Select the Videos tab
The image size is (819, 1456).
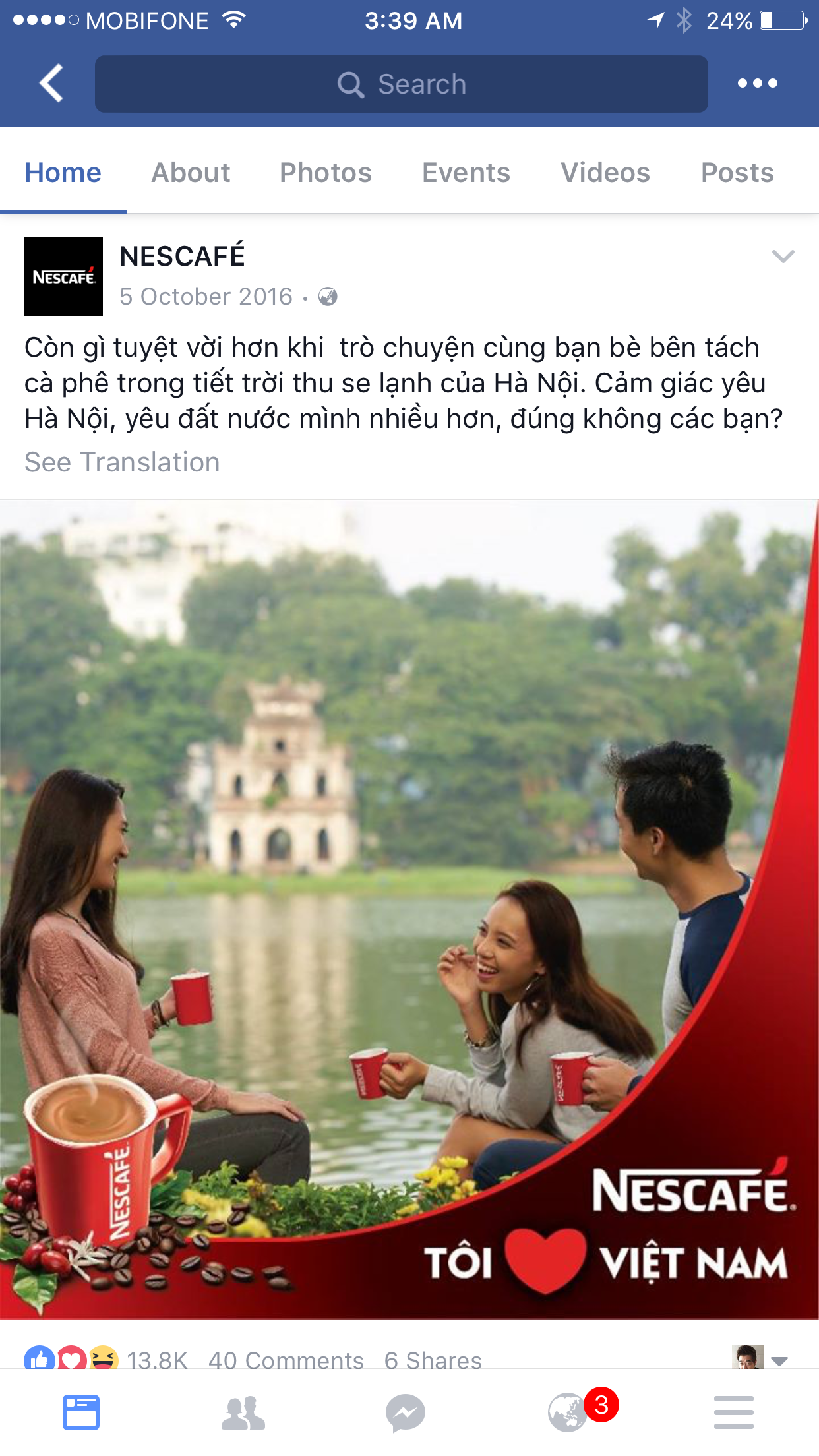[605, 173]
